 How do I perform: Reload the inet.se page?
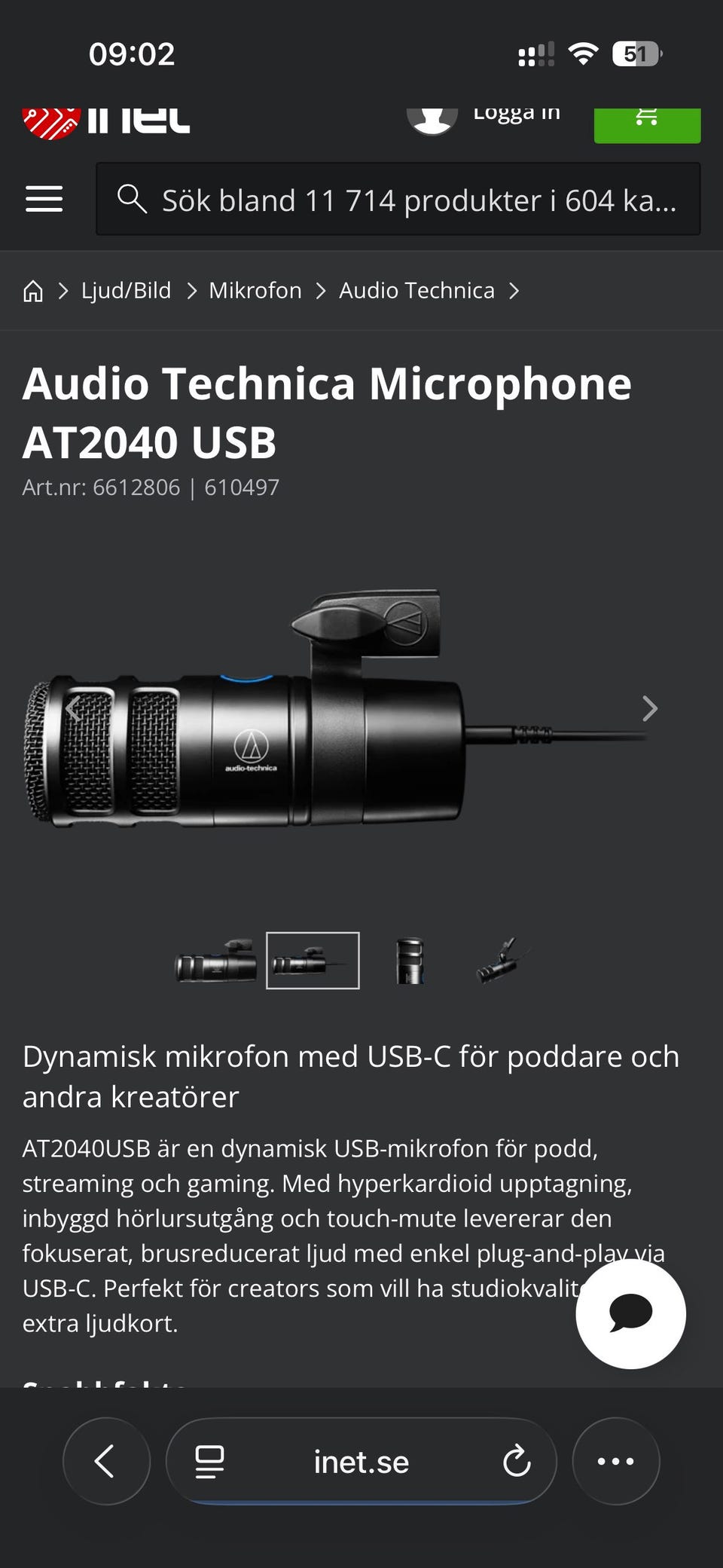point(517,1461)
